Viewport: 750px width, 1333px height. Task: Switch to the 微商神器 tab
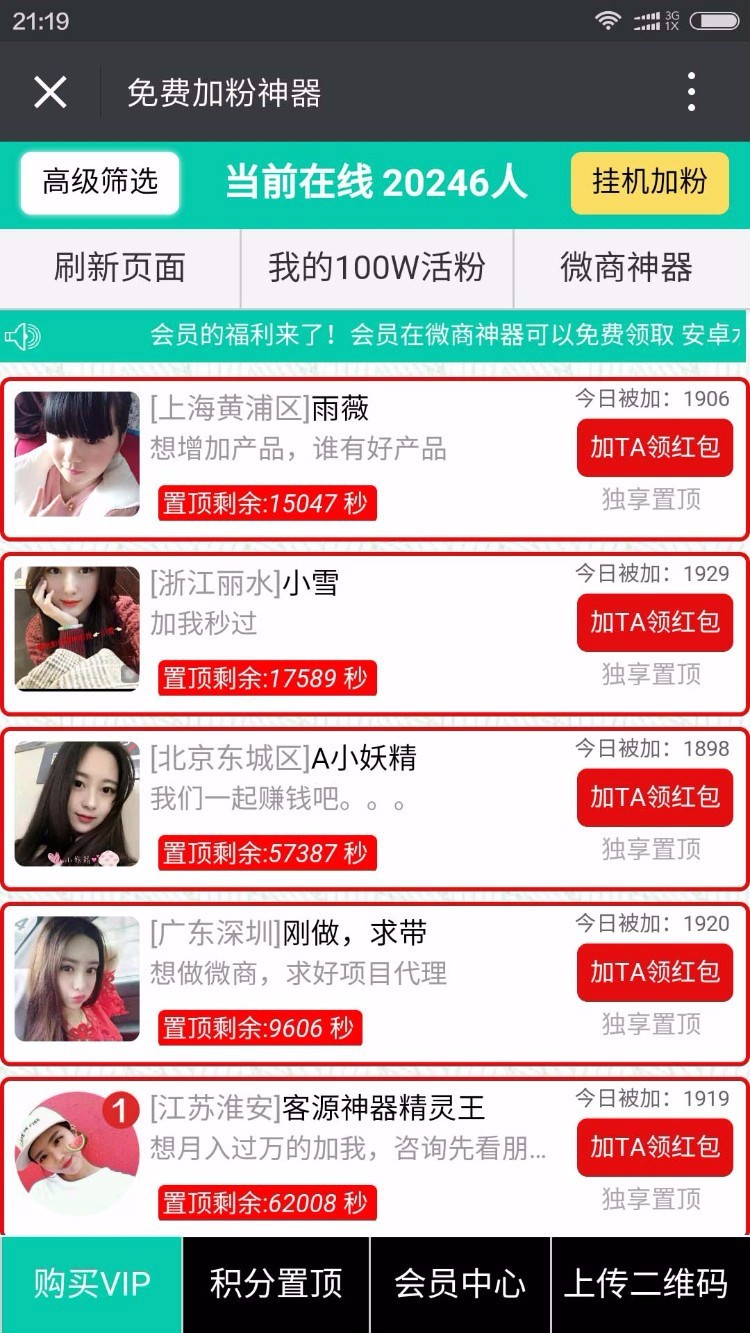631,268
